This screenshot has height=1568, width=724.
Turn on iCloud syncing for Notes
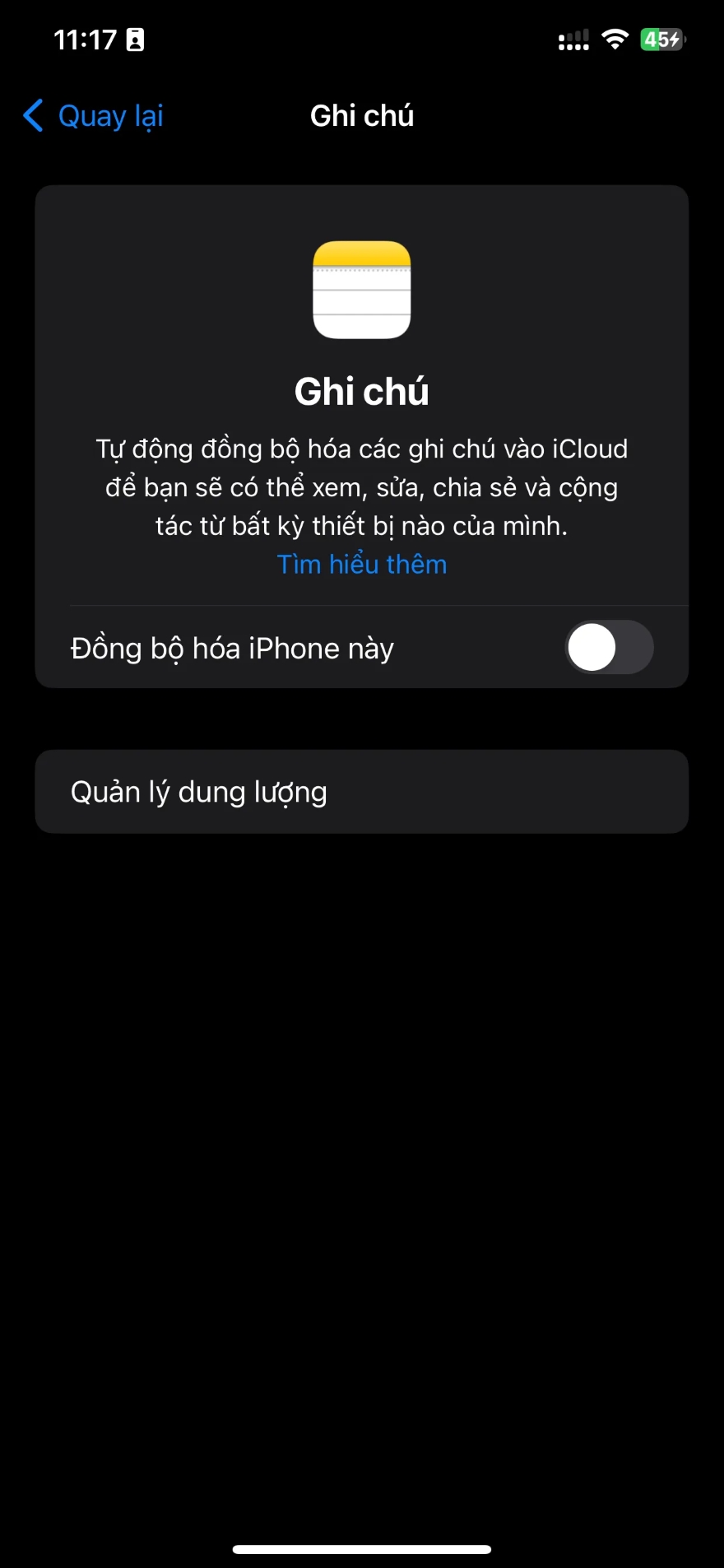pos(608,648)
